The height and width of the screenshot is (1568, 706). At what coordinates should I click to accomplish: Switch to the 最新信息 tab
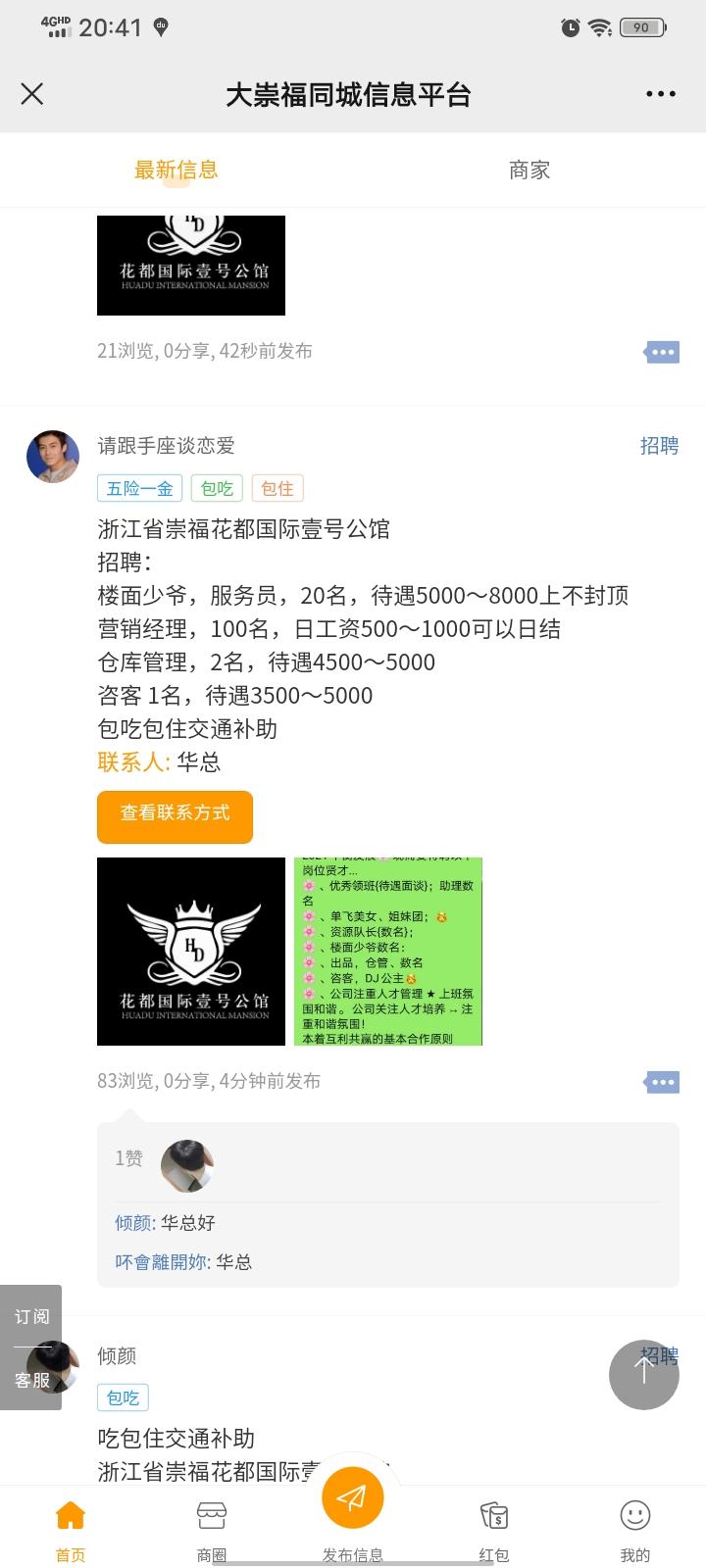[176, 171]
